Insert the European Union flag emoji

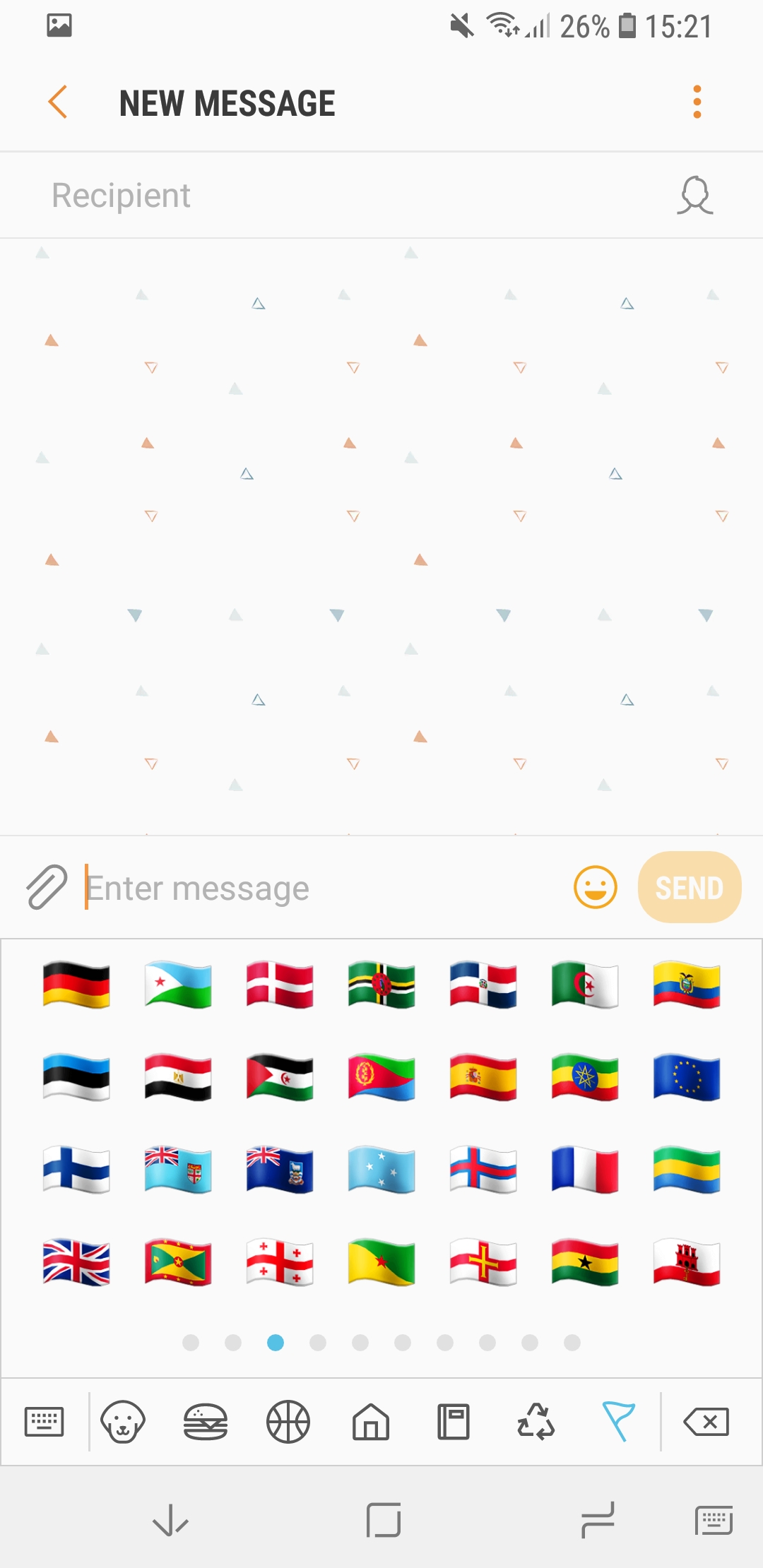(x=687, y=1078)
